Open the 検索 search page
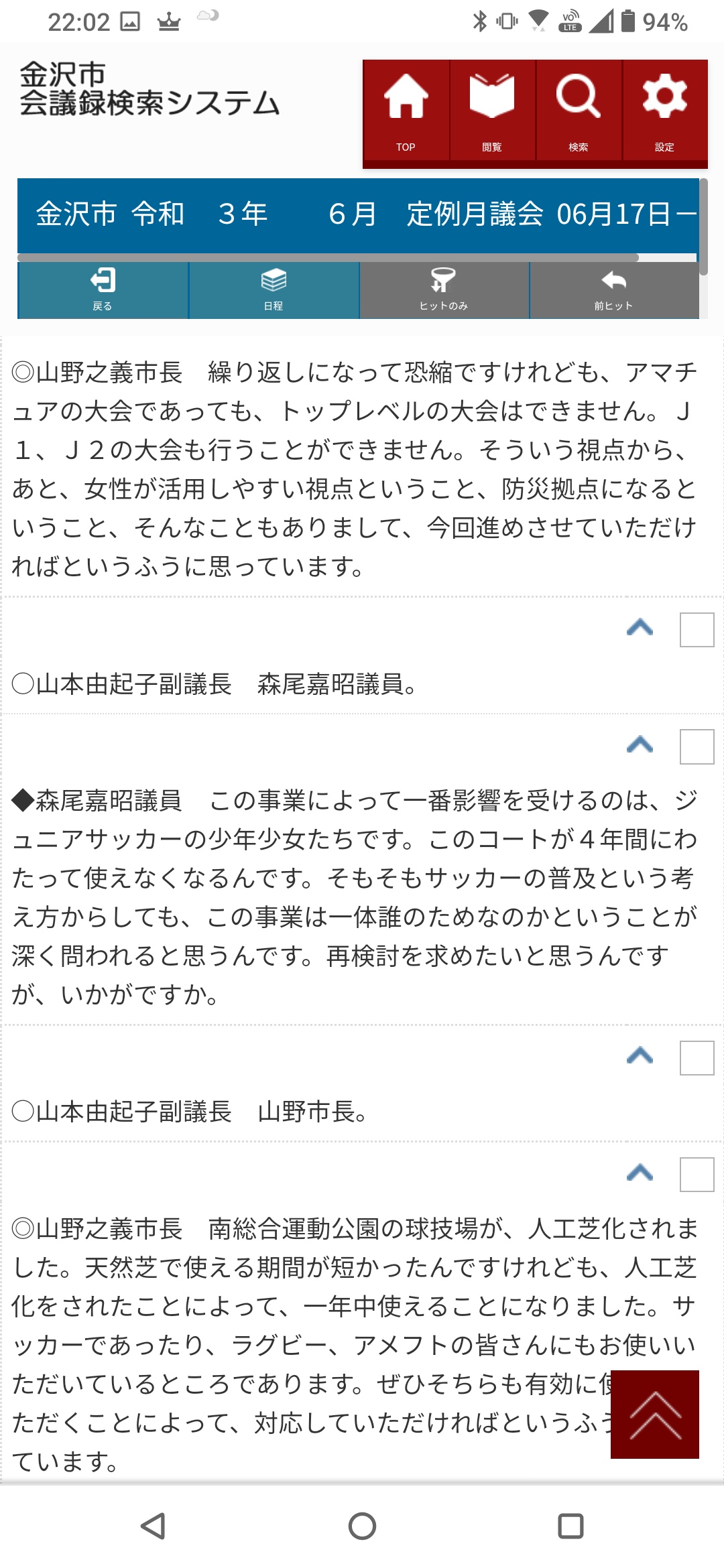 pyautogui.click(x=579, y=111)
